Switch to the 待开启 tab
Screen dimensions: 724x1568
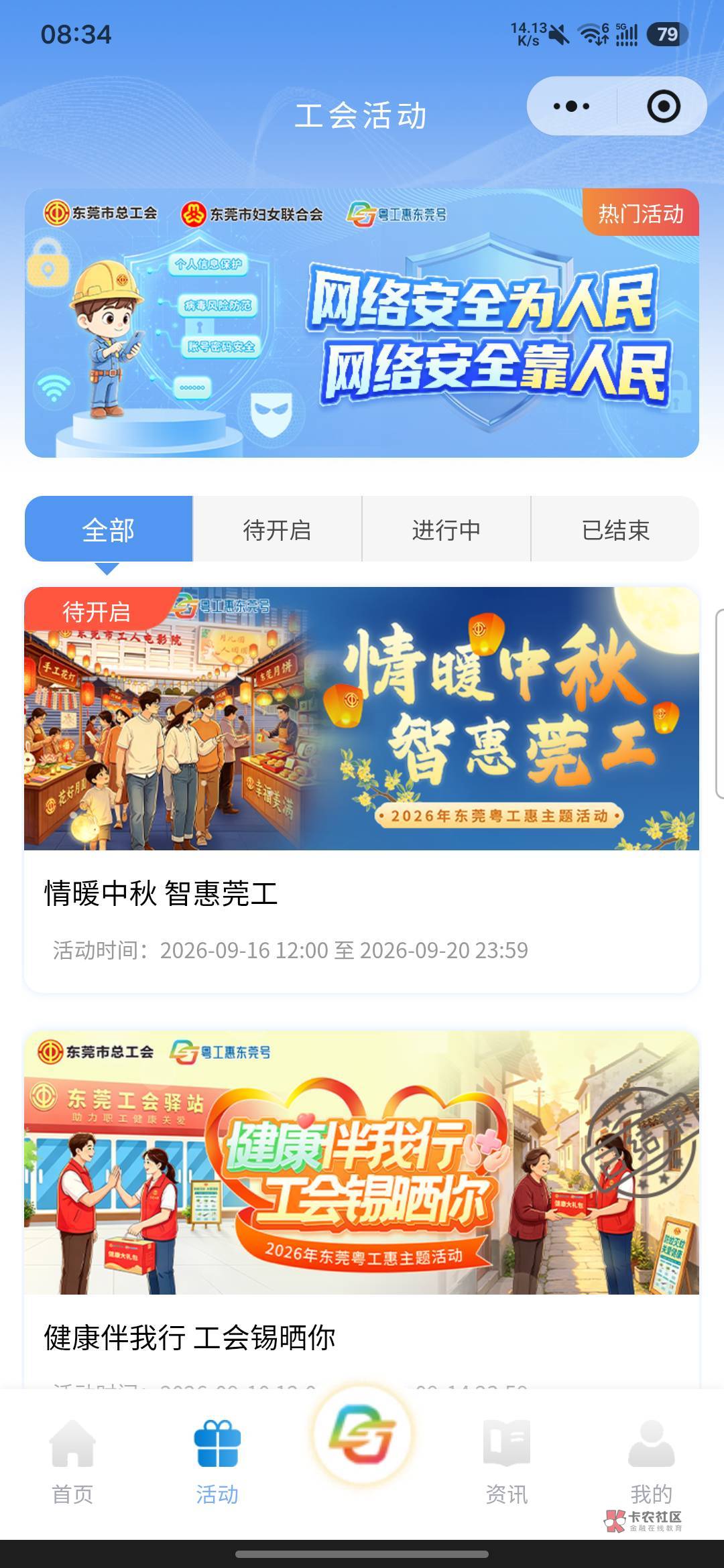coord(278,529)
